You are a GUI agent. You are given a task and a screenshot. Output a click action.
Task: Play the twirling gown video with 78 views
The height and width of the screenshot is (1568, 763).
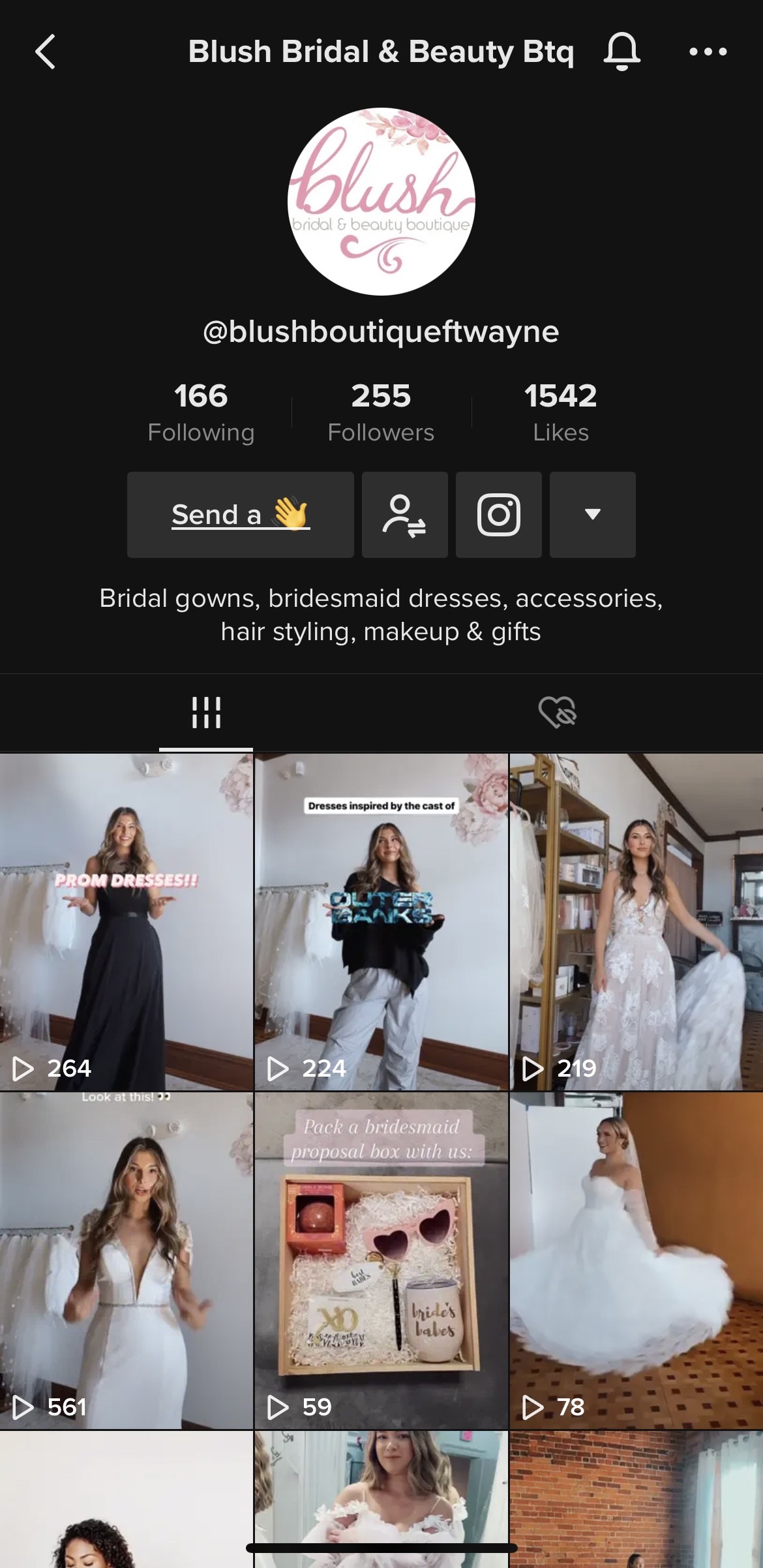[x=636, y=1261]
